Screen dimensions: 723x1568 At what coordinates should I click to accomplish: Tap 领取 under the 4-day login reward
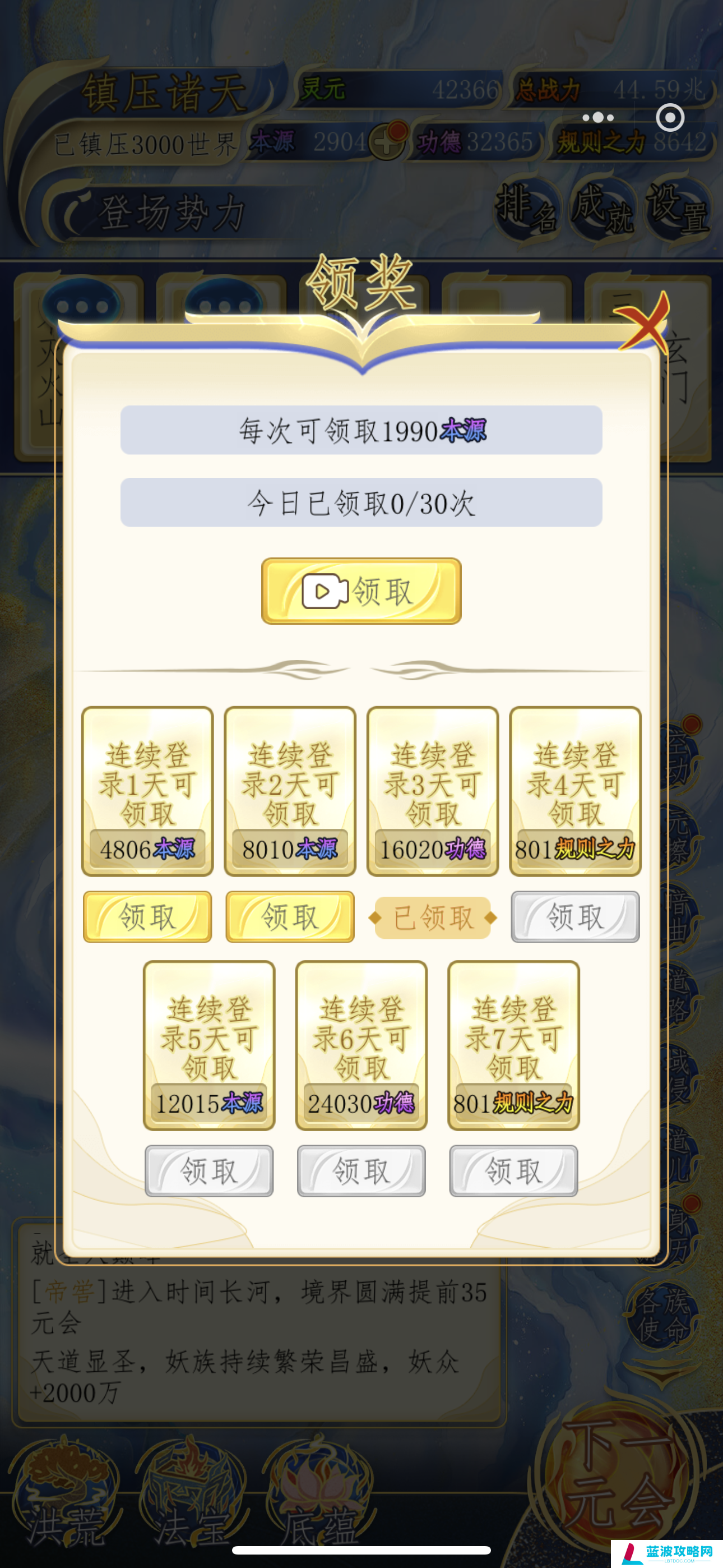(574, 917)
